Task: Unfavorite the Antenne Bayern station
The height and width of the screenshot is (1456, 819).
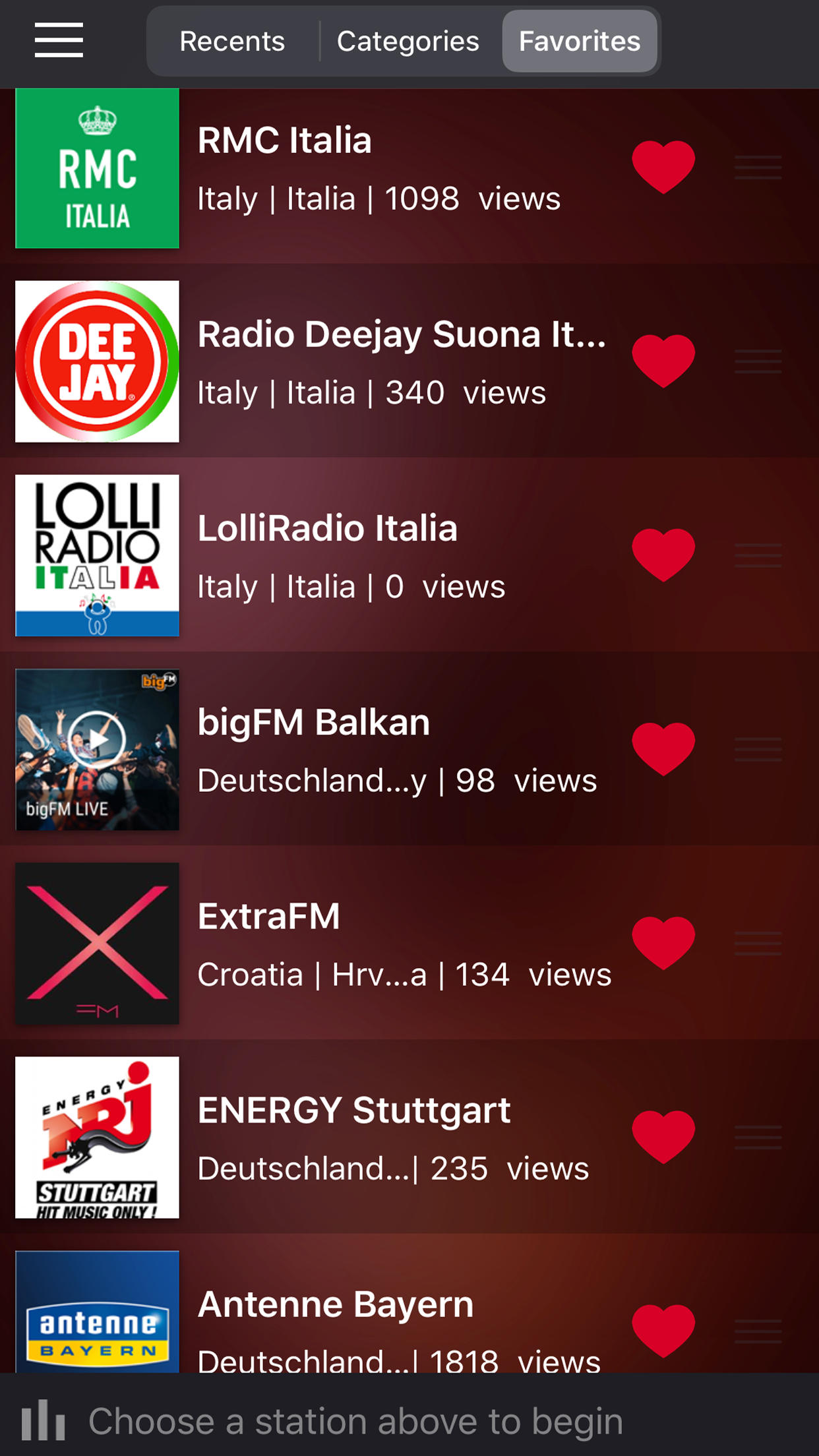Action: [x=663, y=1330]
